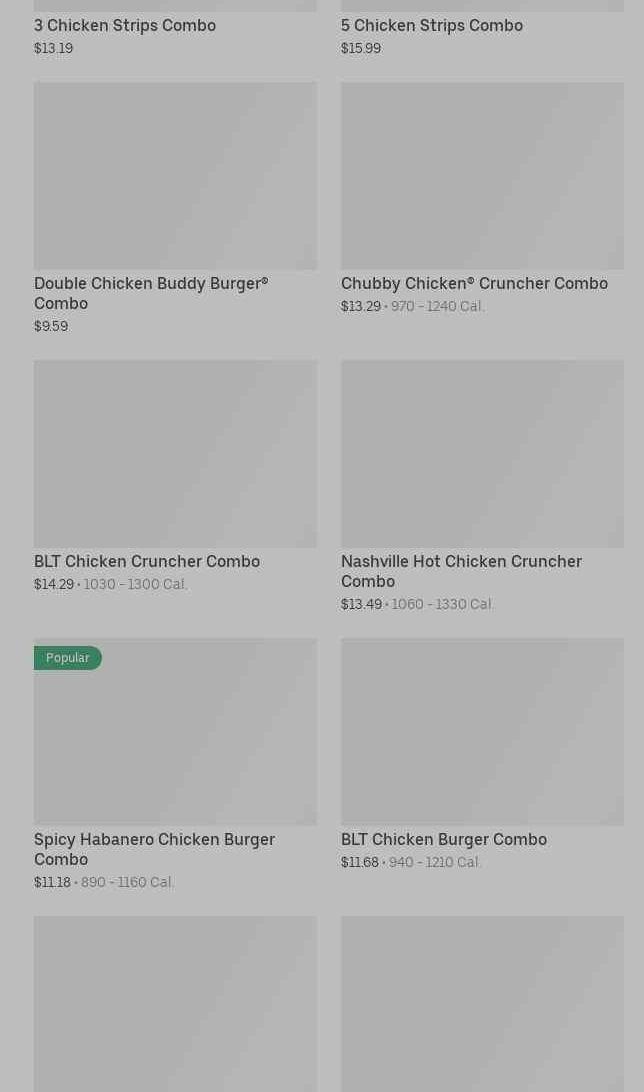Select the 5 Chicken Strips Combo
The width and height of the screenshot is (644, 1092).
click(431, 25)
